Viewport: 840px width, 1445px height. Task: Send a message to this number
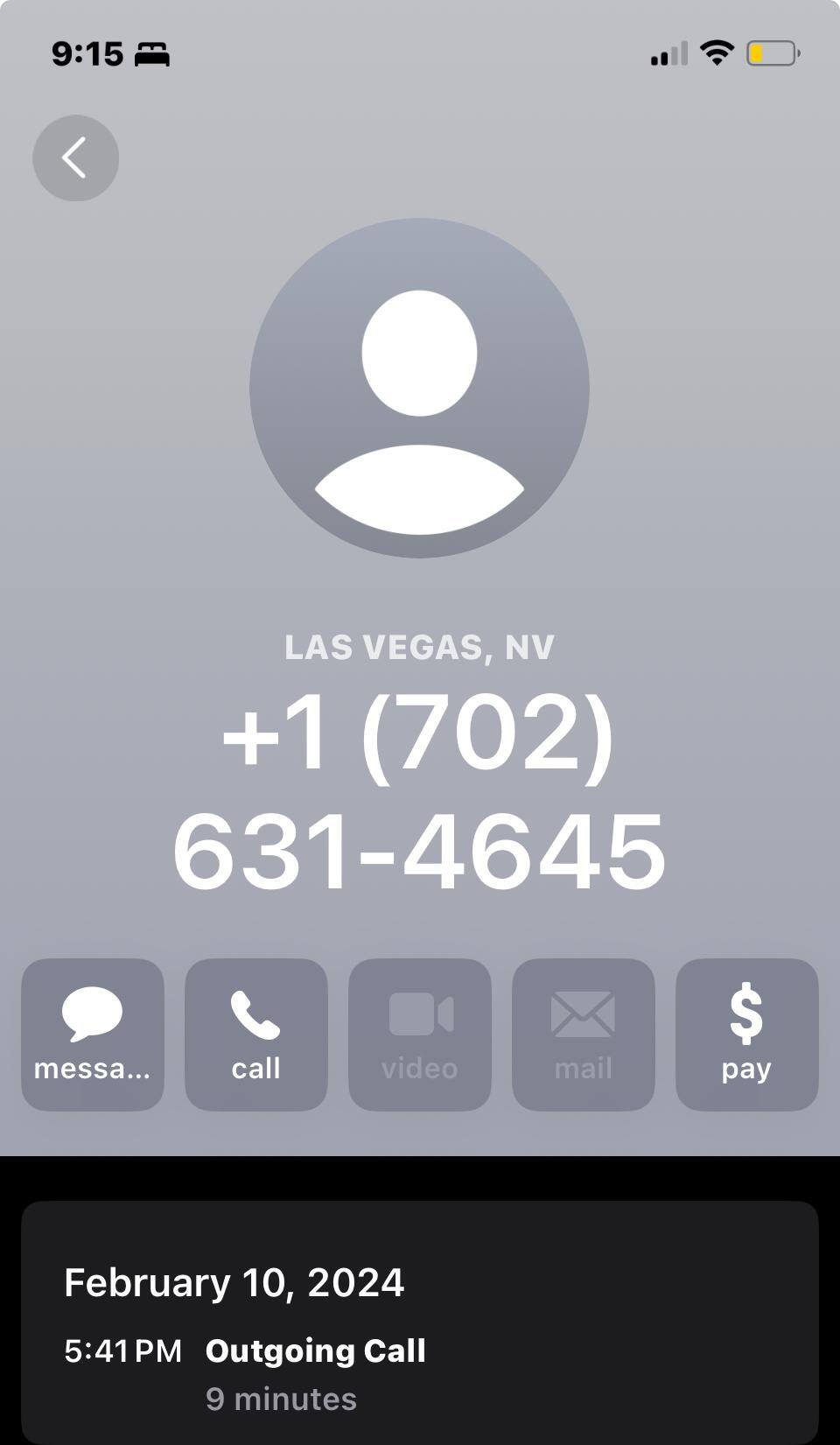click(x=93, y=1034)
